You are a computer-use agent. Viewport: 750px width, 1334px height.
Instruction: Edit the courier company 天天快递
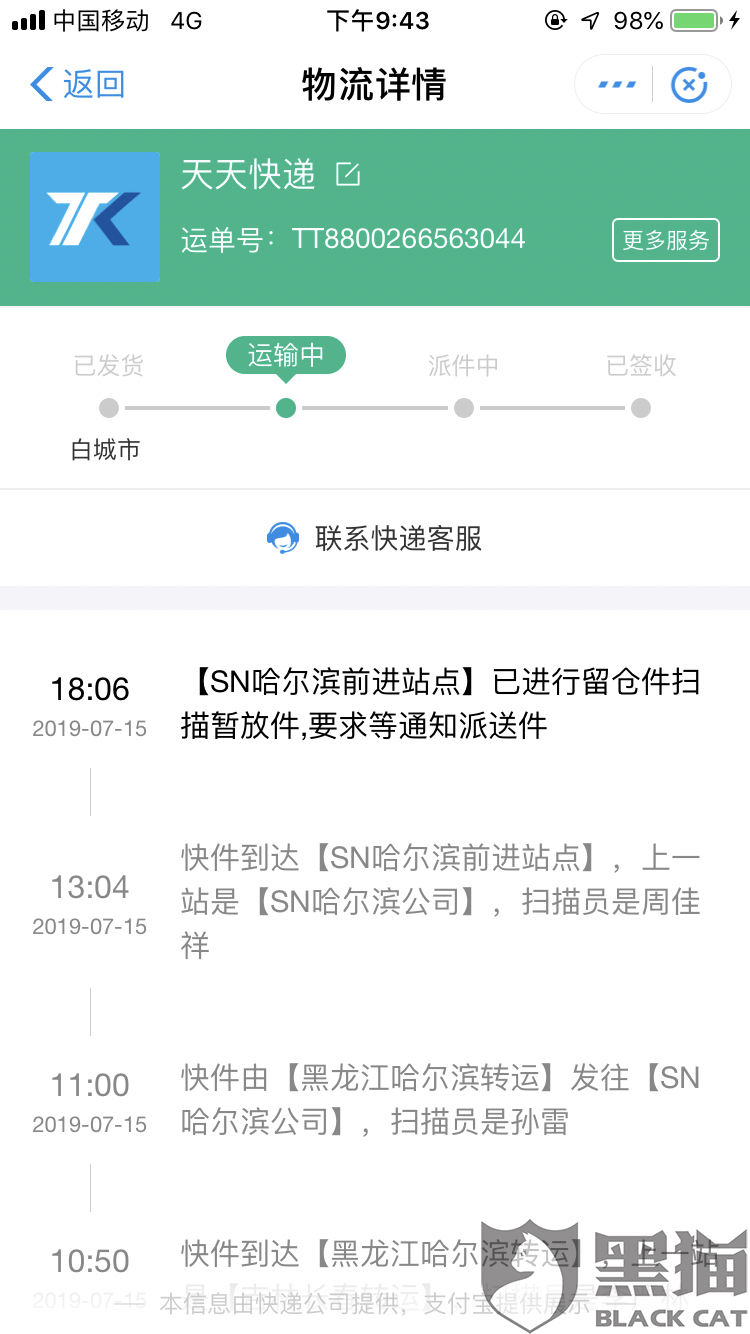pyautogui.click(x=347, y=174)
